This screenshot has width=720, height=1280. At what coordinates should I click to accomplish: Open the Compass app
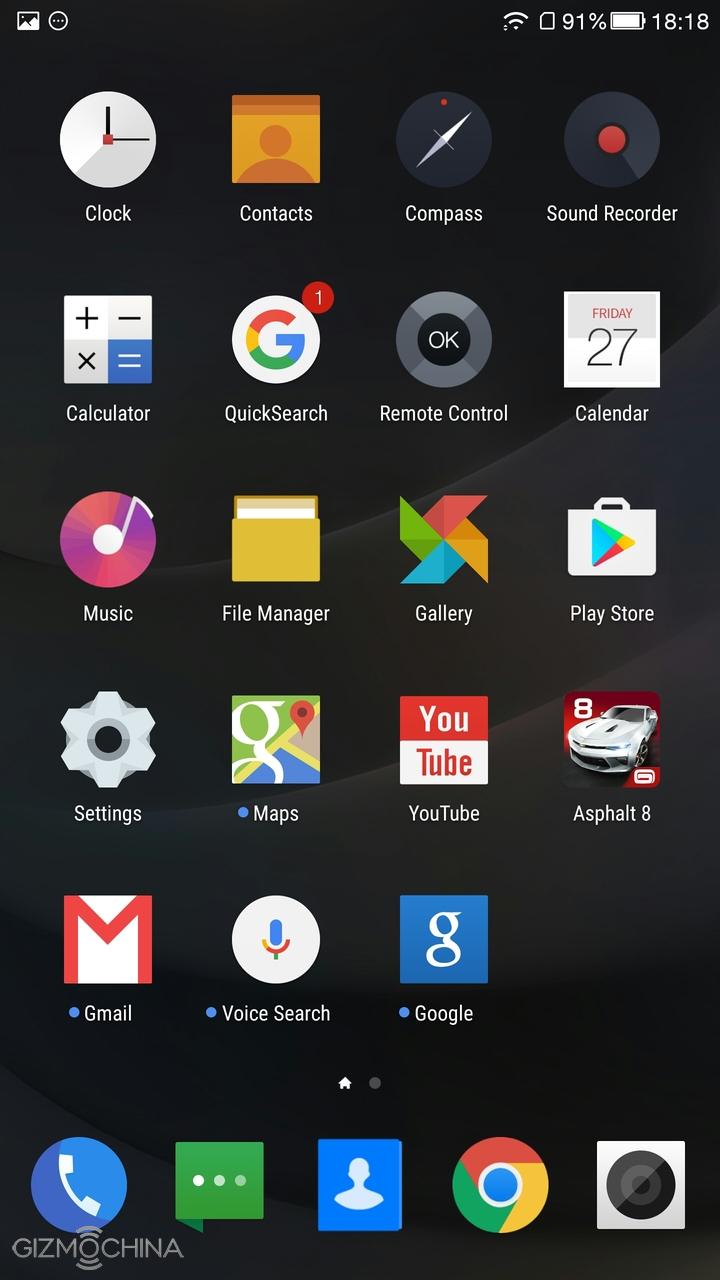tap(444, 140)
